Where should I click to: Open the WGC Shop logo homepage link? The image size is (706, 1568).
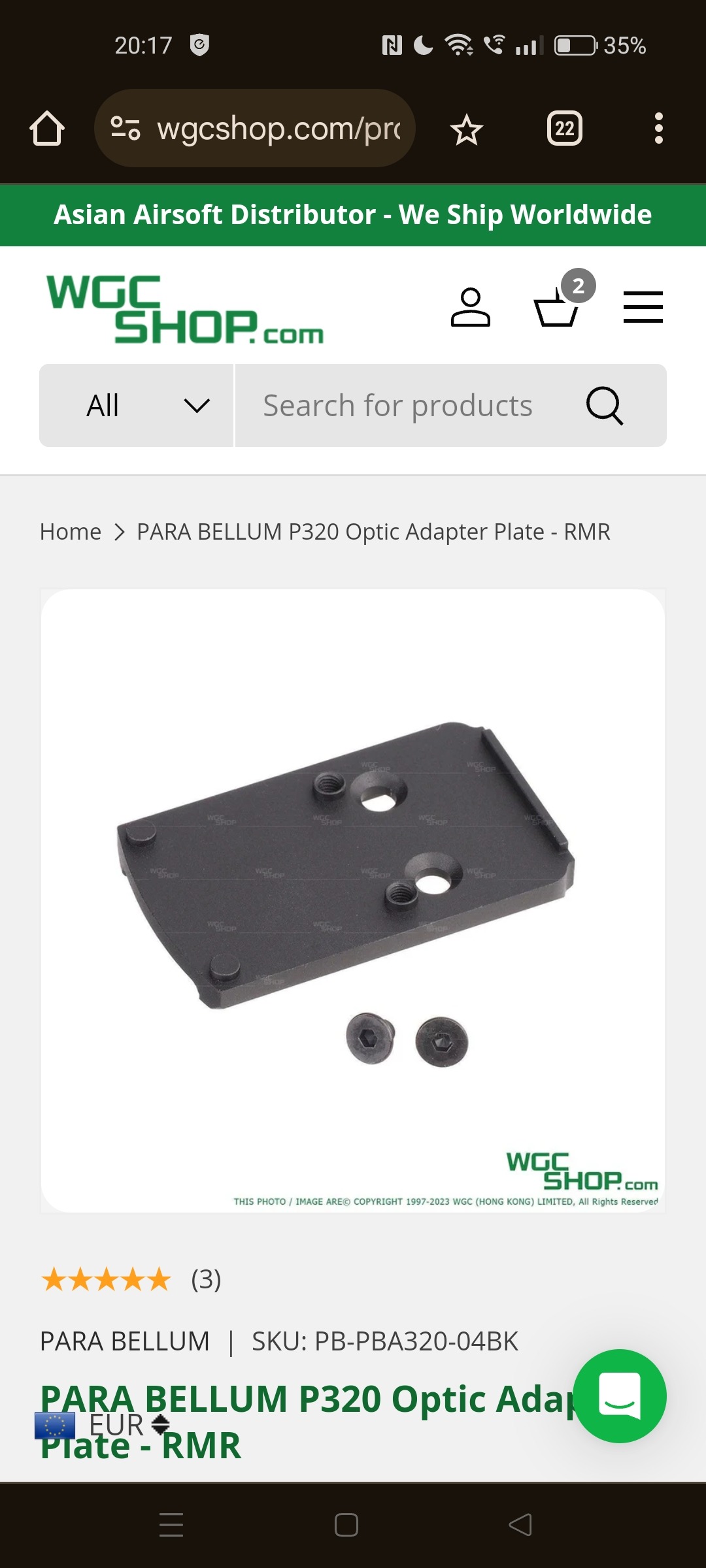tap(185, 309)
